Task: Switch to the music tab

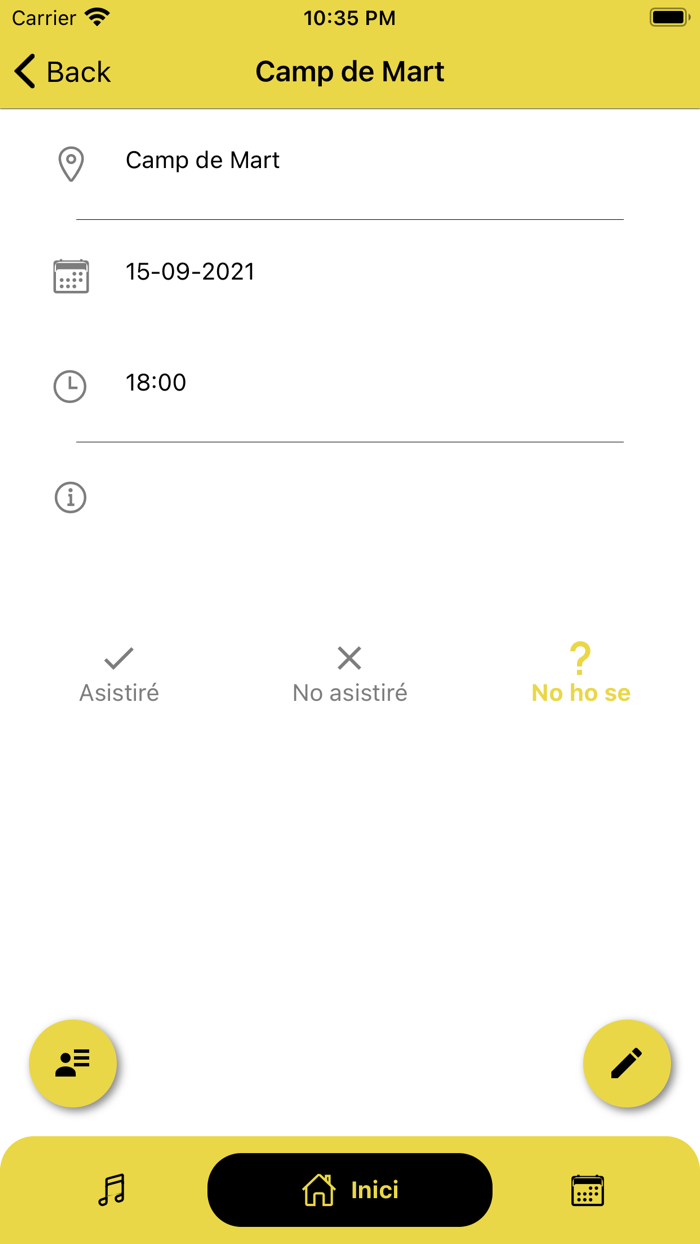Action: pyautogui.click(x=112, y=1190)
